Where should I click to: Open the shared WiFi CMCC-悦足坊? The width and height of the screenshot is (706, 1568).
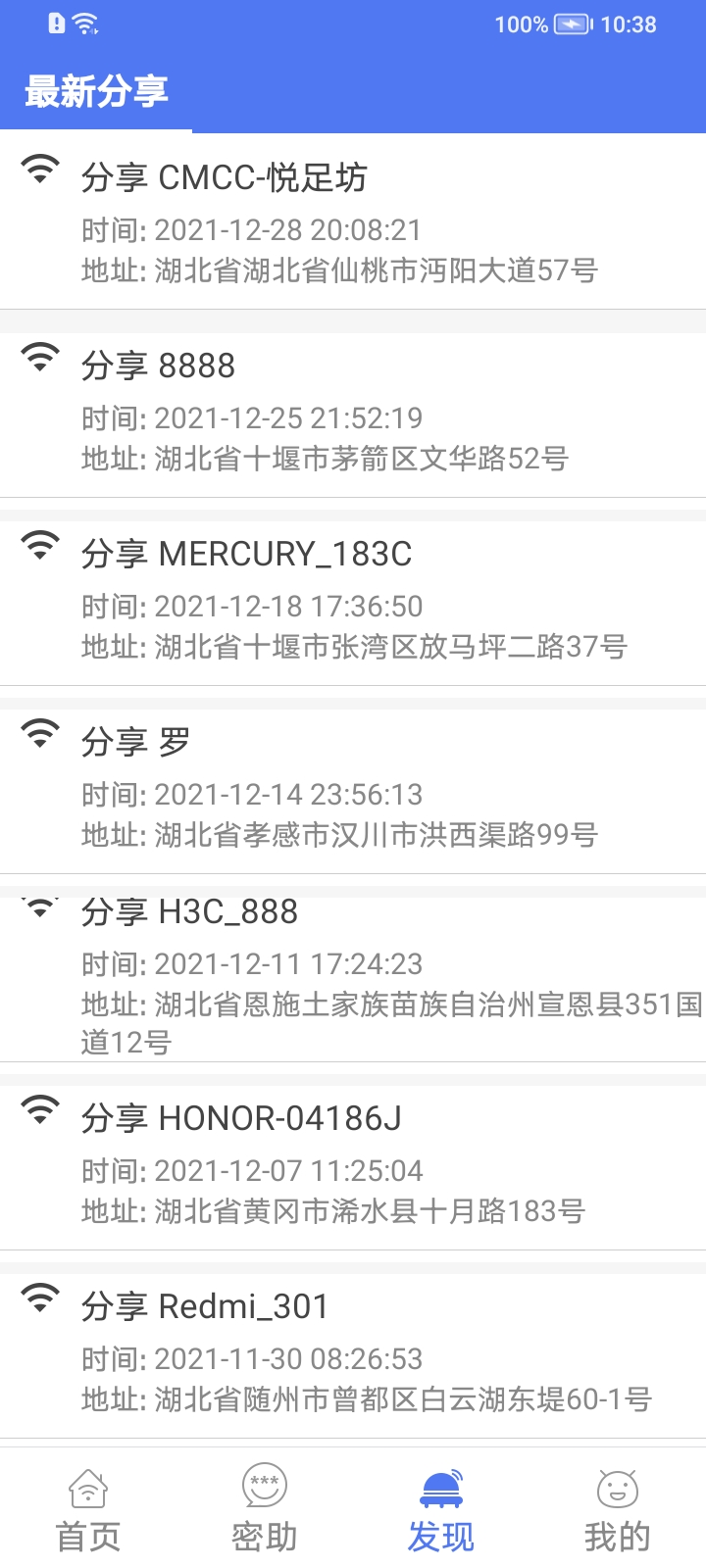tap(353, 222)
